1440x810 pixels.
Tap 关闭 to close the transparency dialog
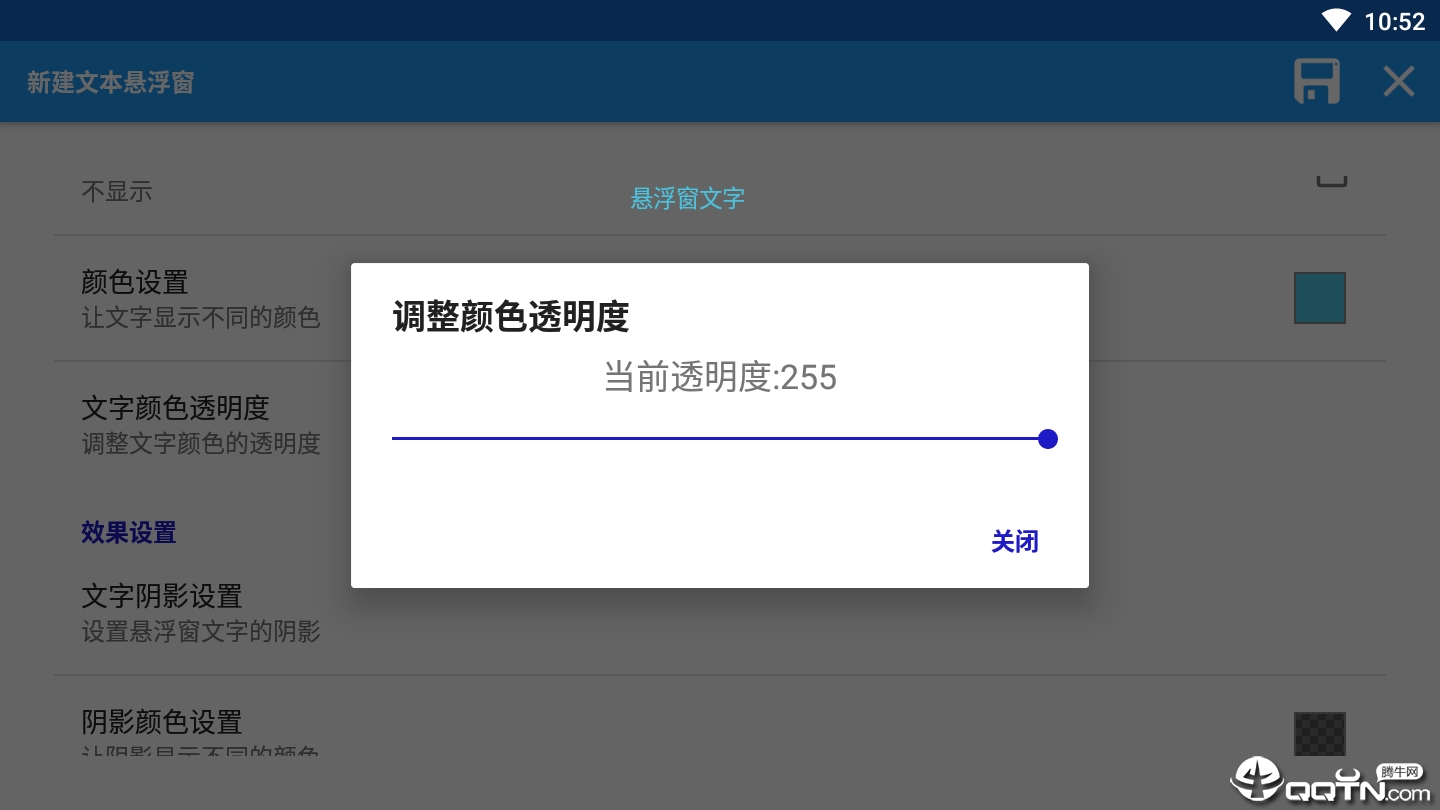tap(1014, 542)
